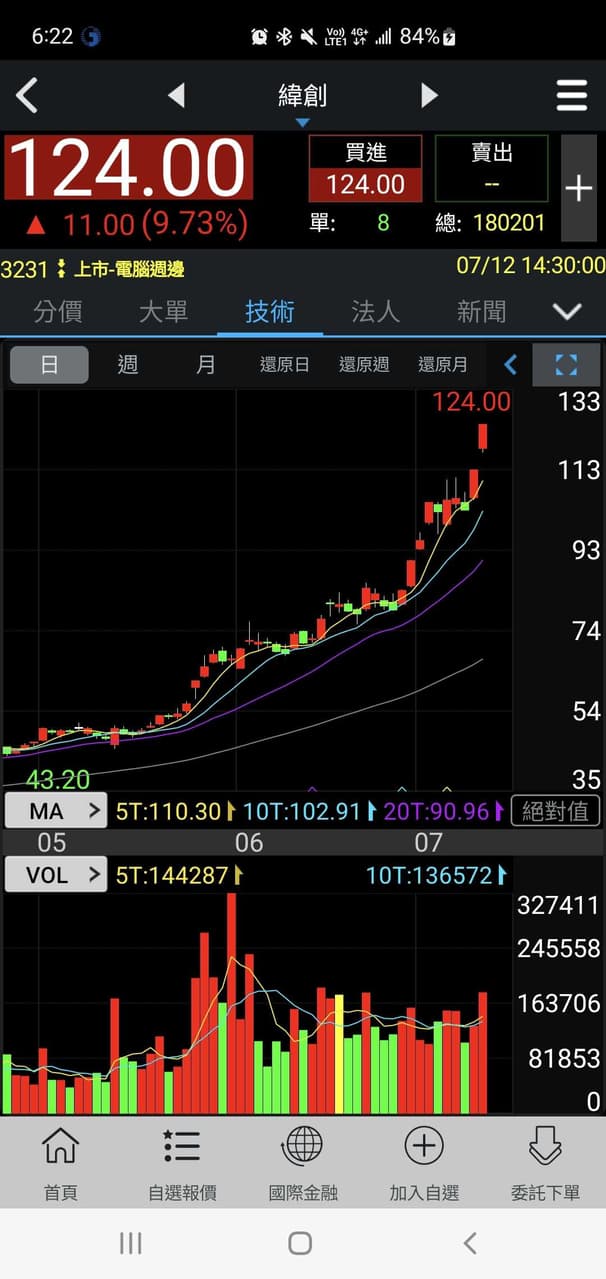Tap the 買進 buy button
606x1279 pixels.
[x=366, y=169]
